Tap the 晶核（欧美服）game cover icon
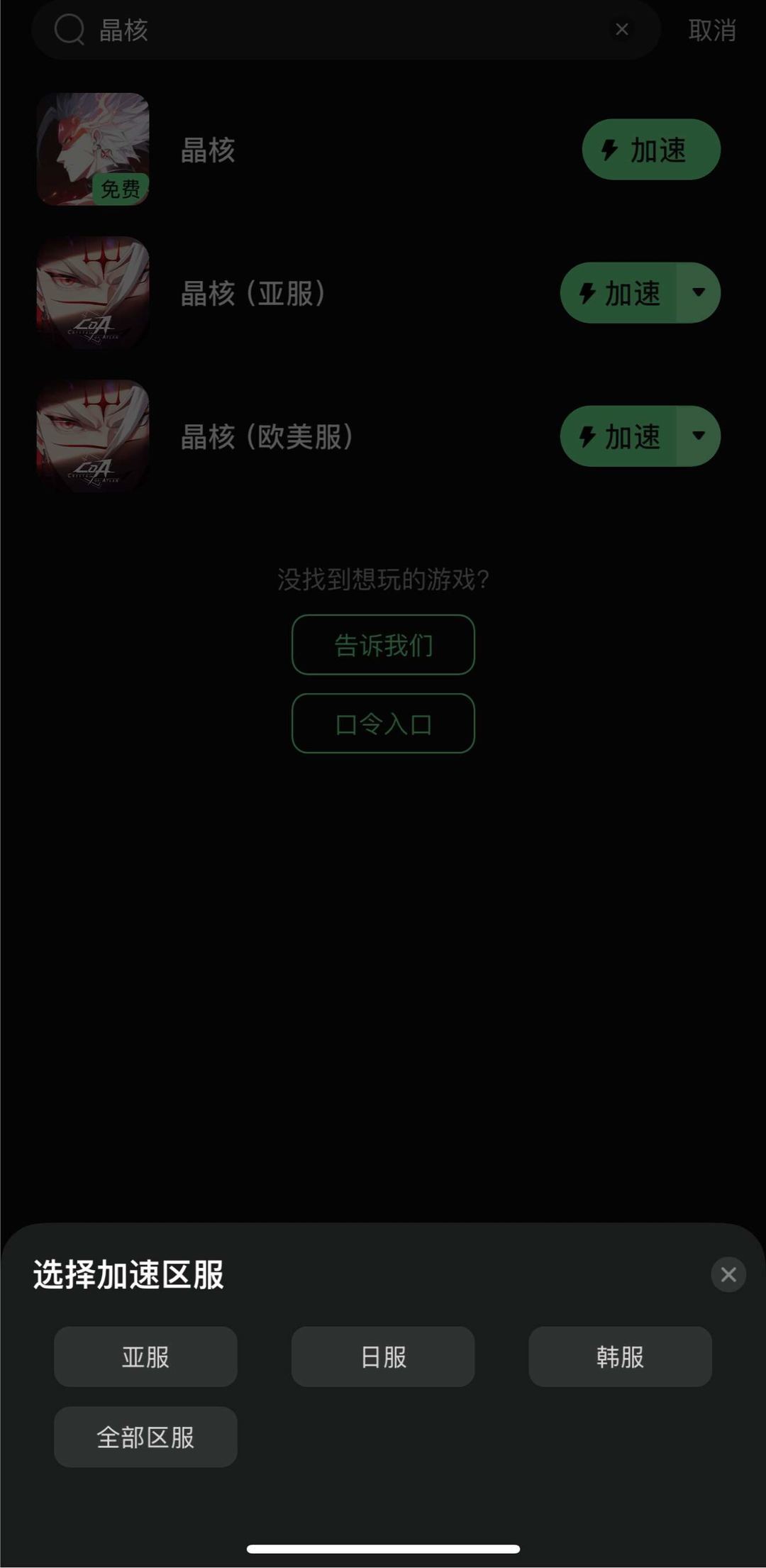This screenshot has height=1568, width=766. click(94, 437)
